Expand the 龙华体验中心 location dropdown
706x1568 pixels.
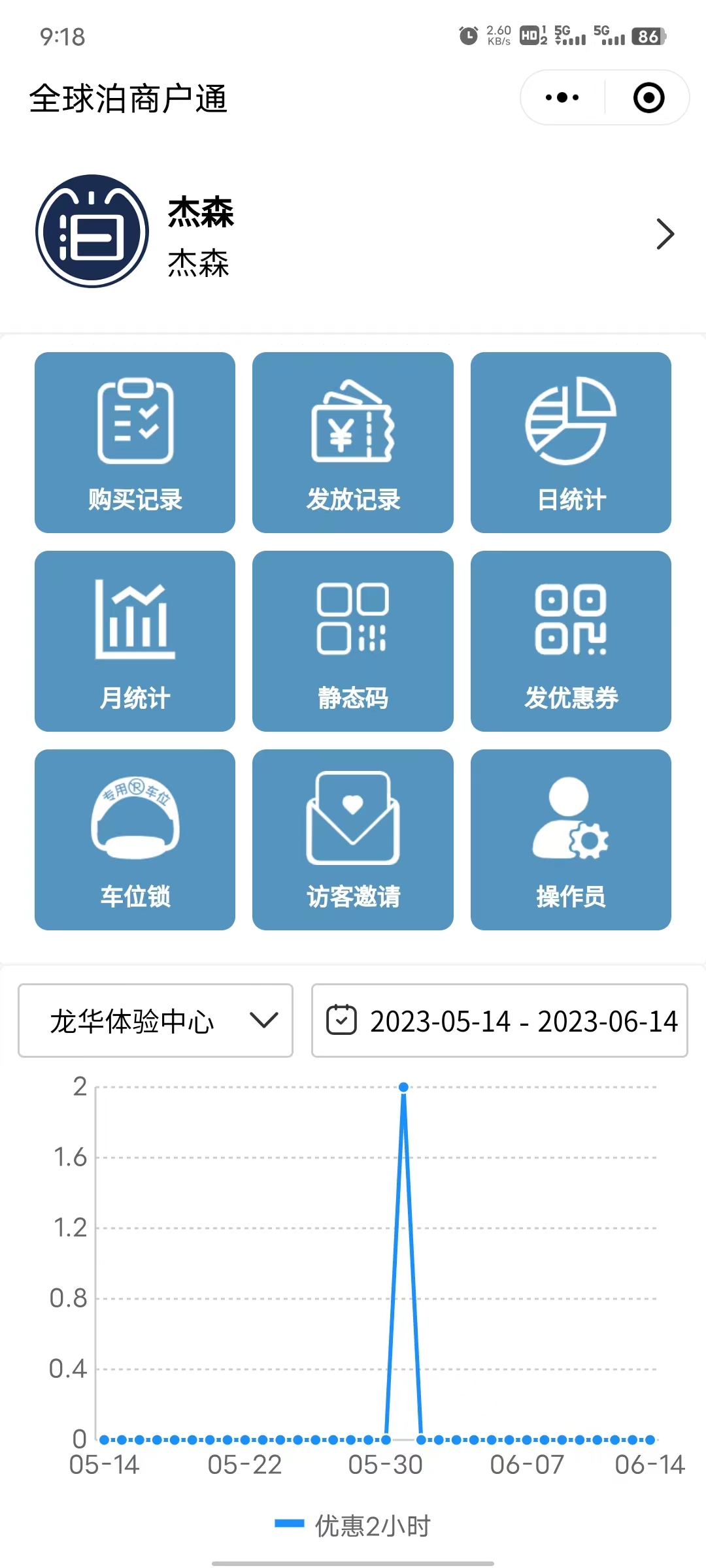pyautogui.click(x=156, y=1021)
